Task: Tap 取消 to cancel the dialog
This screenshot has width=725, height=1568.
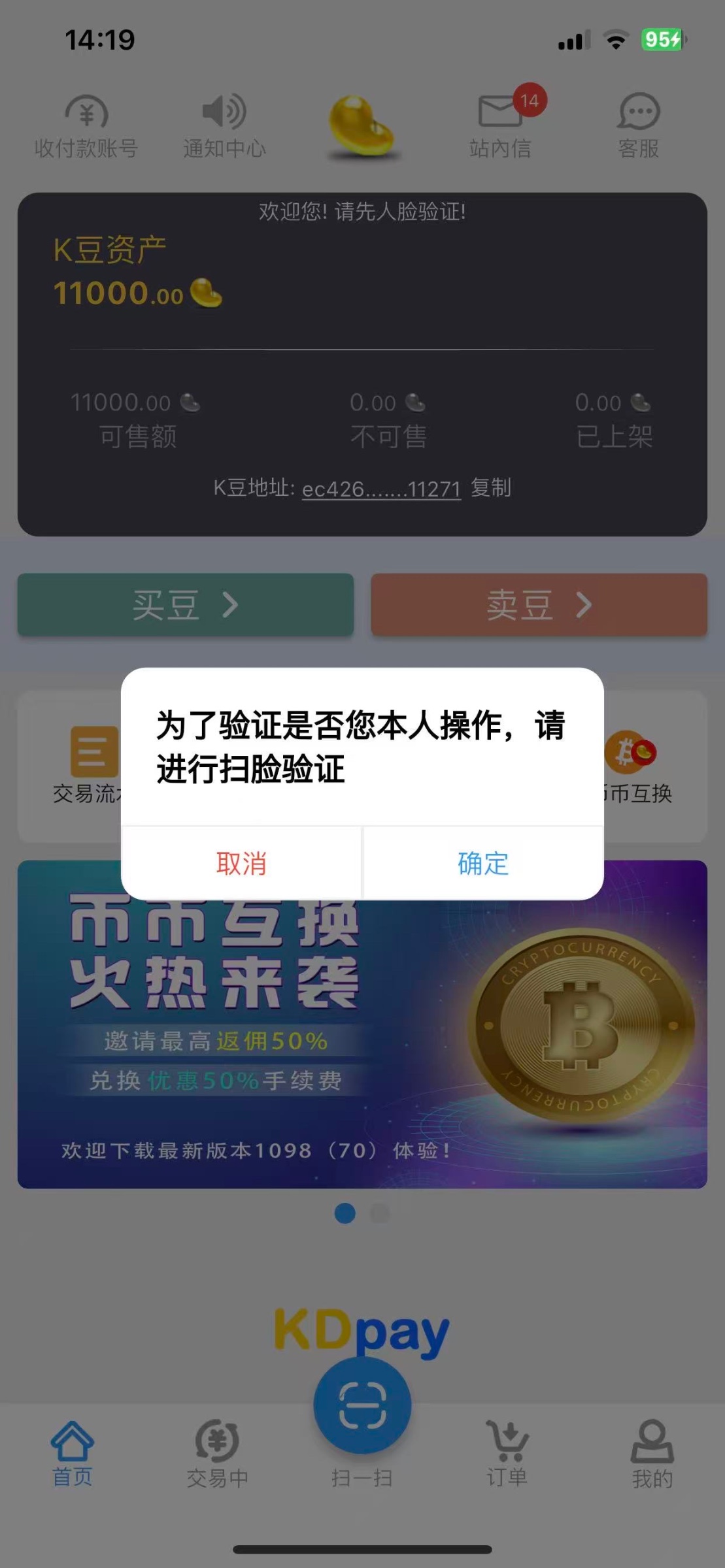Action: click(241, 863)
